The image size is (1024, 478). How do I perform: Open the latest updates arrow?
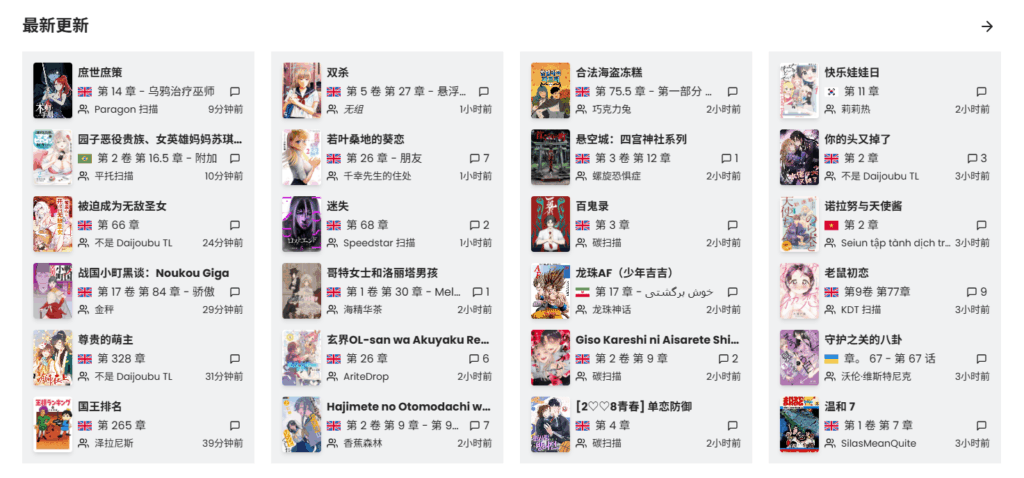point(987,26)
